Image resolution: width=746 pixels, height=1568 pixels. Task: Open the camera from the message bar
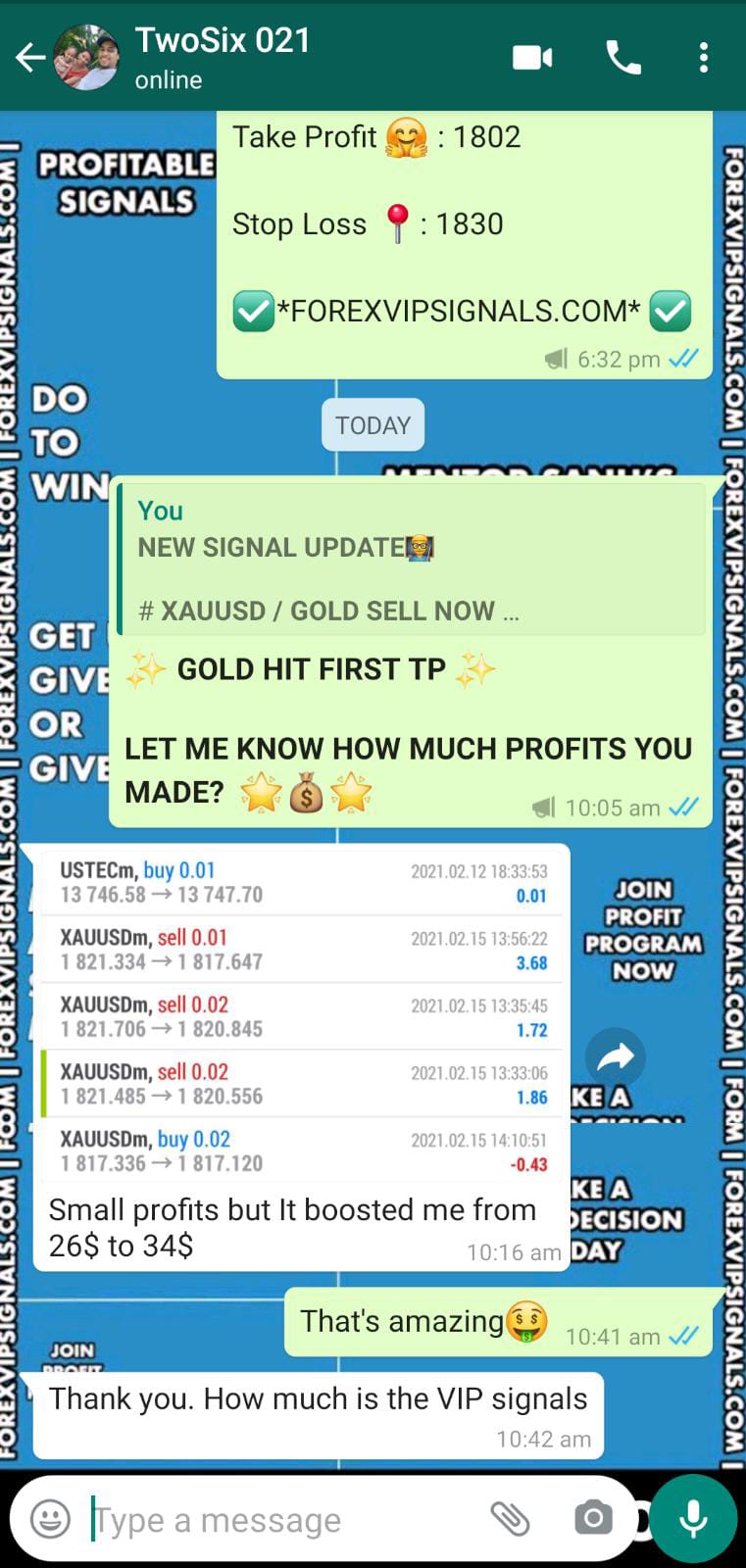[x=593, y=1519]
